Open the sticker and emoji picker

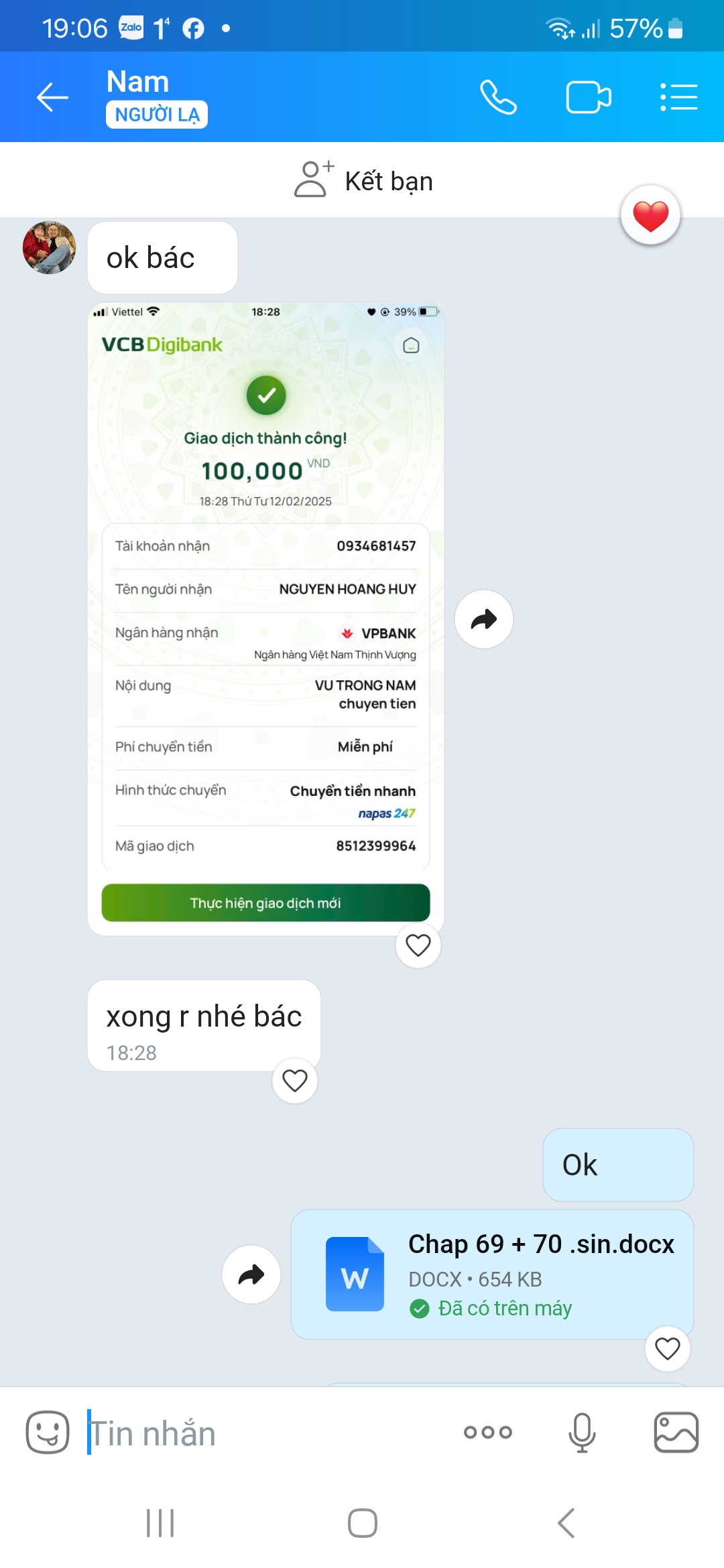[47, 1433]
